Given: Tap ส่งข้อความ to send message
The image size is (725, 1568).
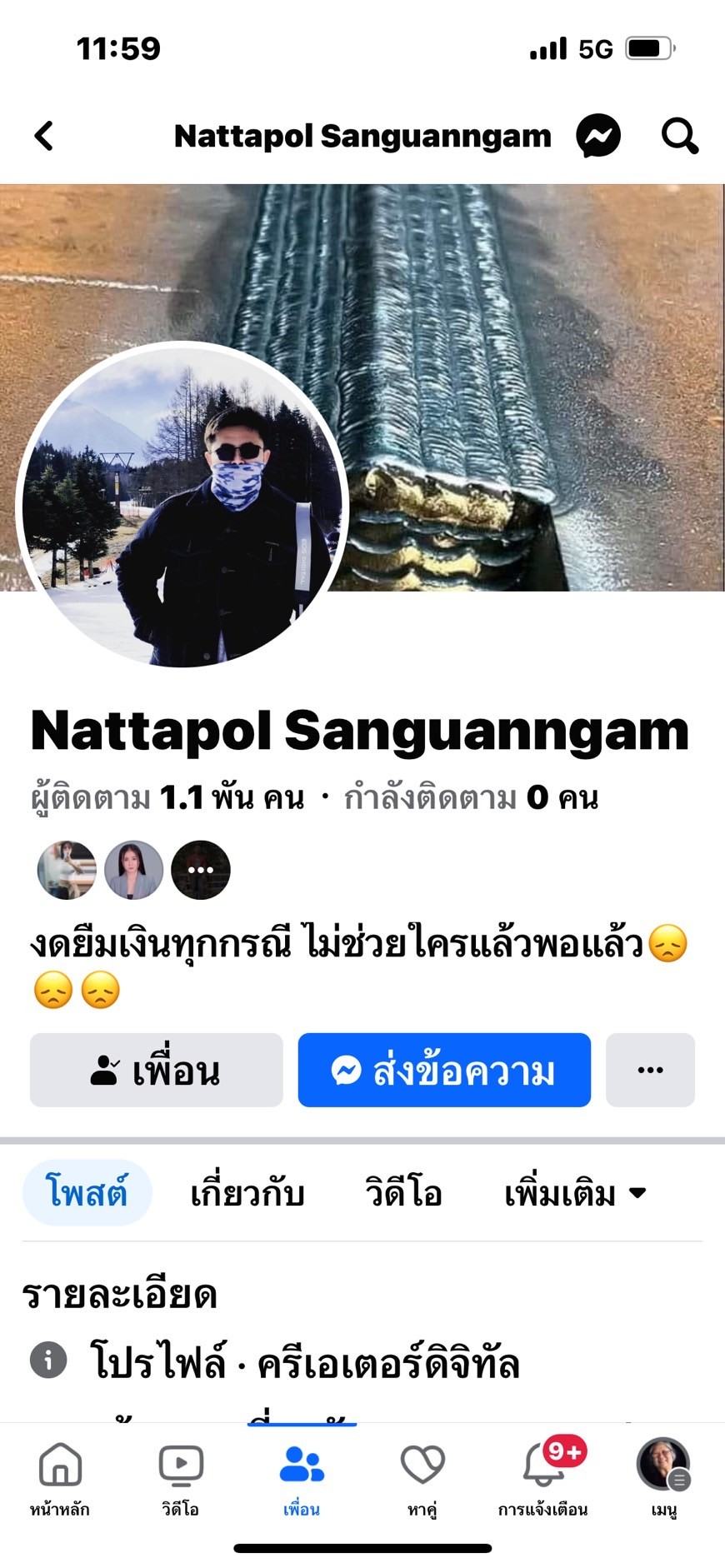Looking at the screenshot, I should [x=444, y=1071].
